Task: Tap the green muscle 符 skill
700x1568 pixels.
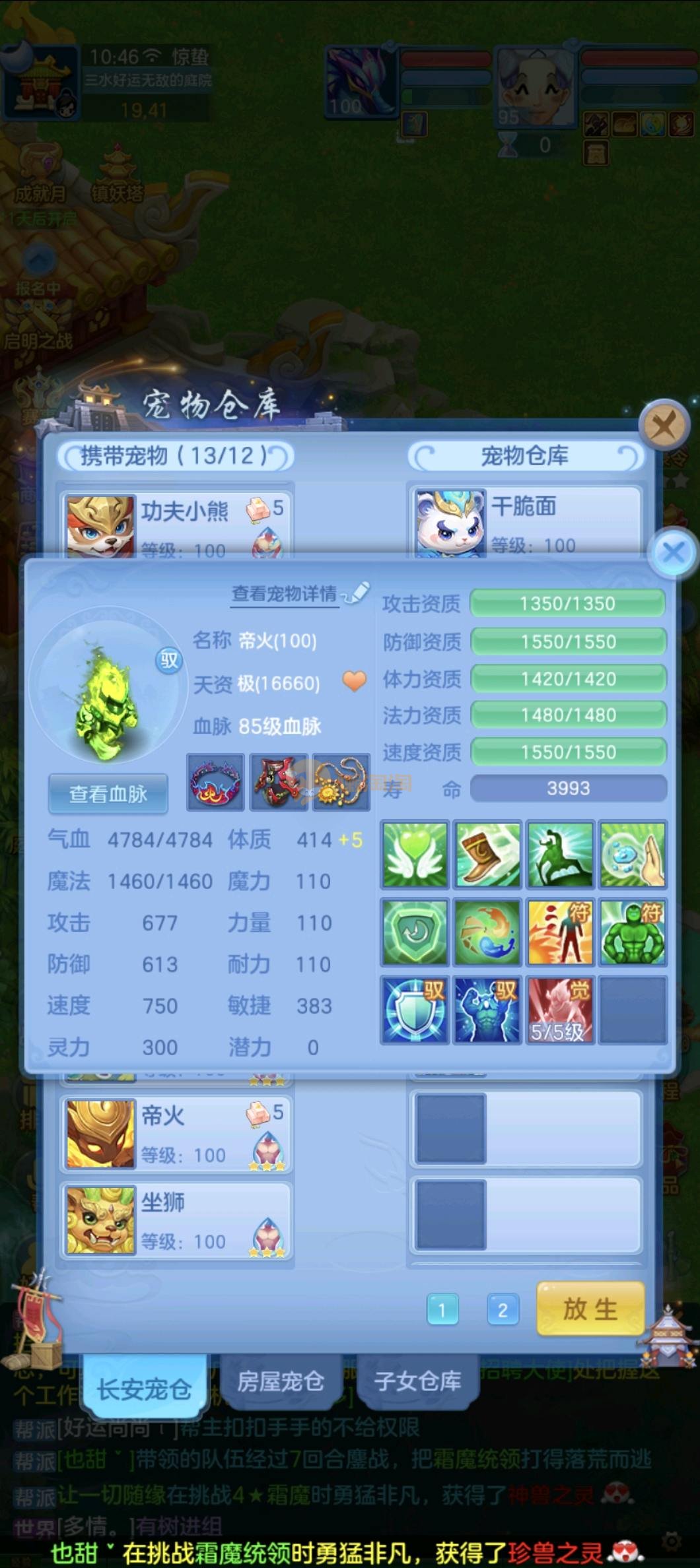Action: pyautogui.click(x=633, y=932)
